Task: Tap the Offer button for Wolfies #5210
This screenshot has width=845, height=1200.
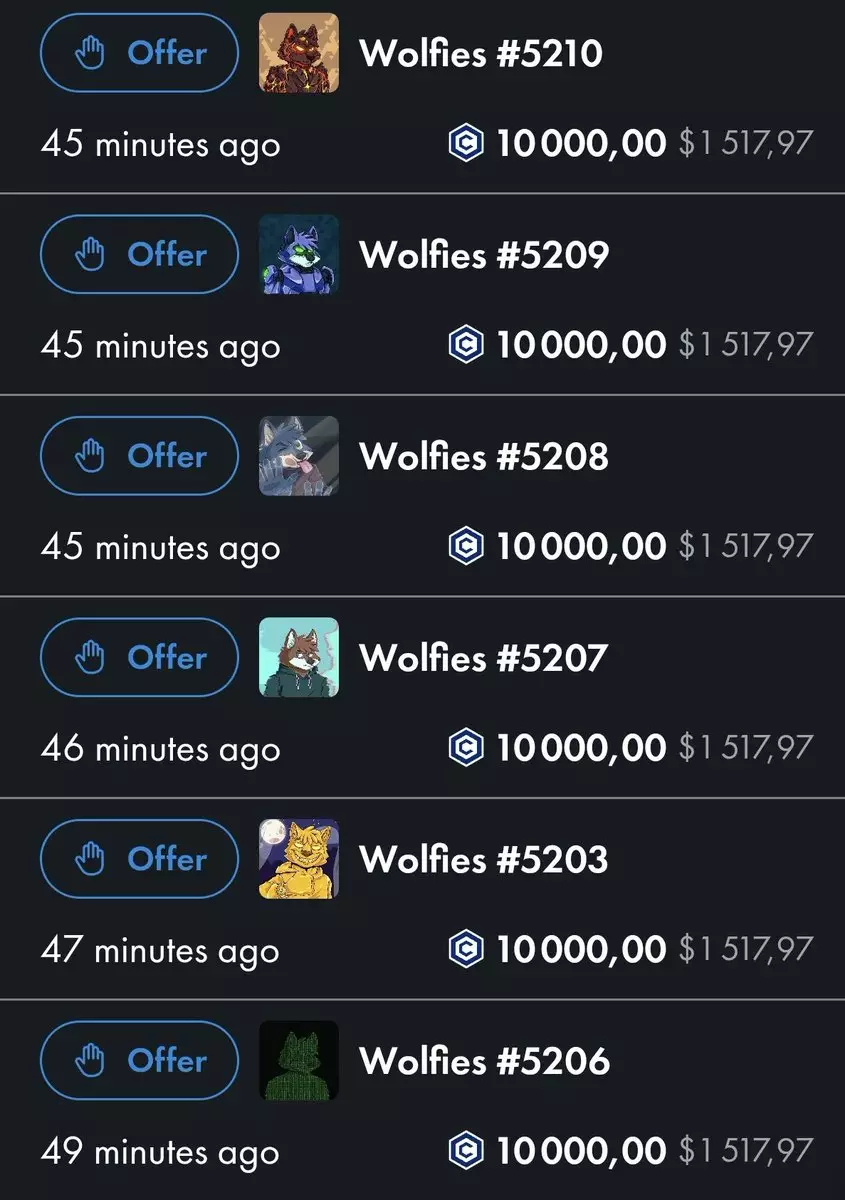Action: [x=139, y=53]
